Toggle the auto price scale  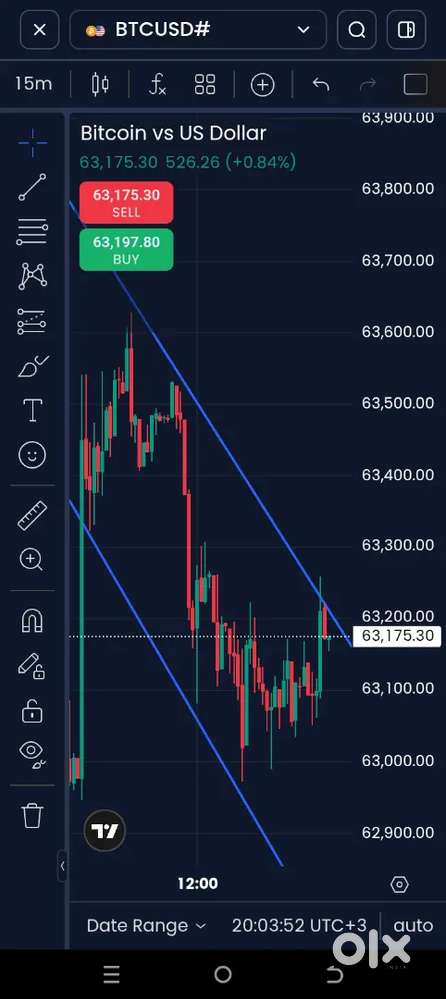pos(413,926)
